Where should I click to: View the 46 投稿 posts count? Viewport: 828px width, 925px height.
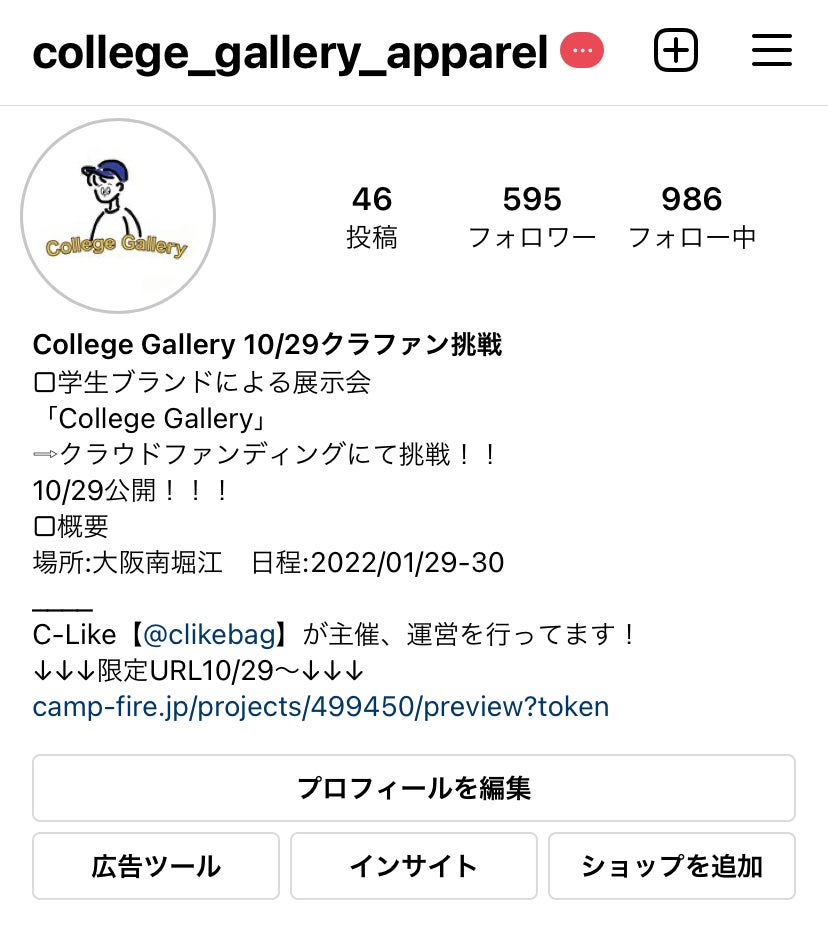pyautogui.click(x=372, y=217)
